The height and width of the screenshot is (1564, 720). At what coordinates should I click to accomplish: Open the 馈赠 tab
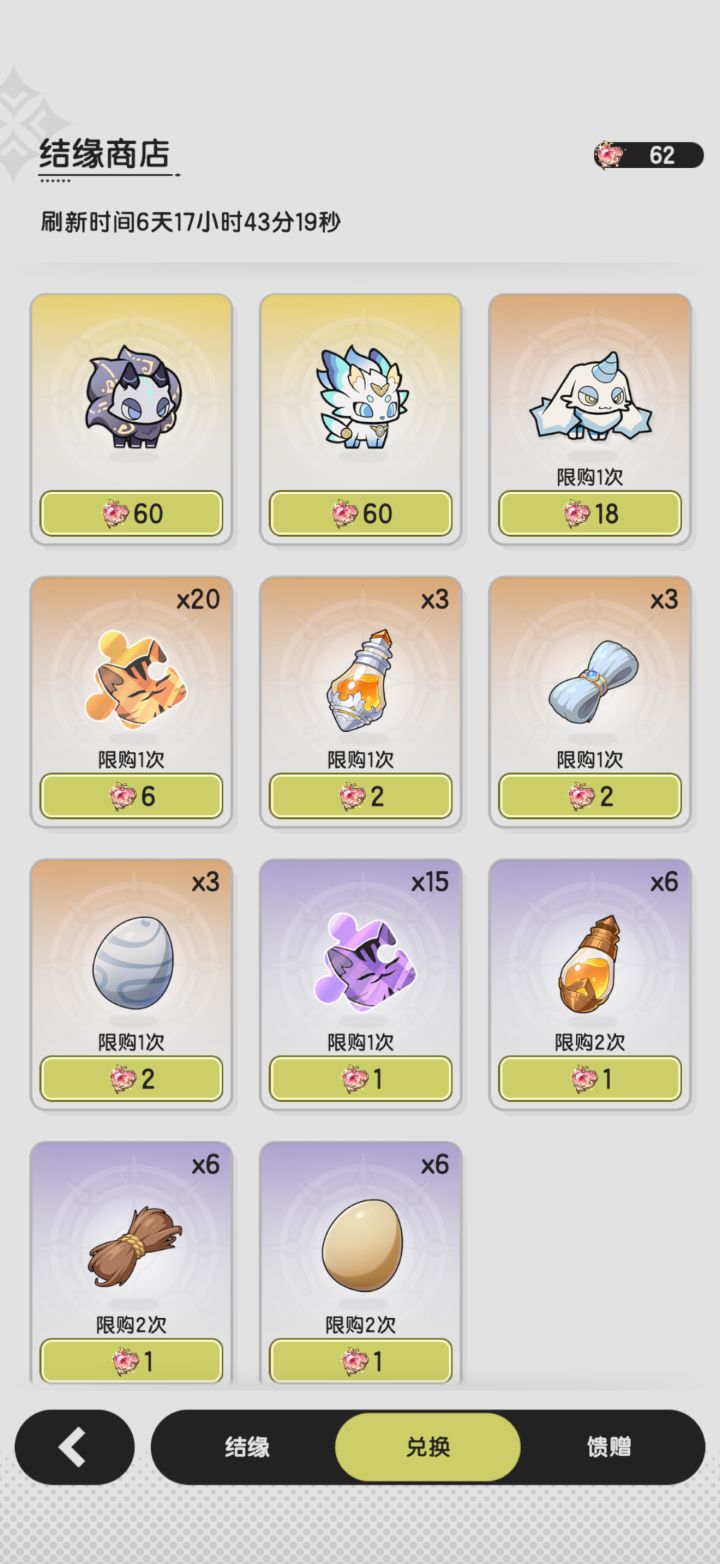[x=607, y=1446]
